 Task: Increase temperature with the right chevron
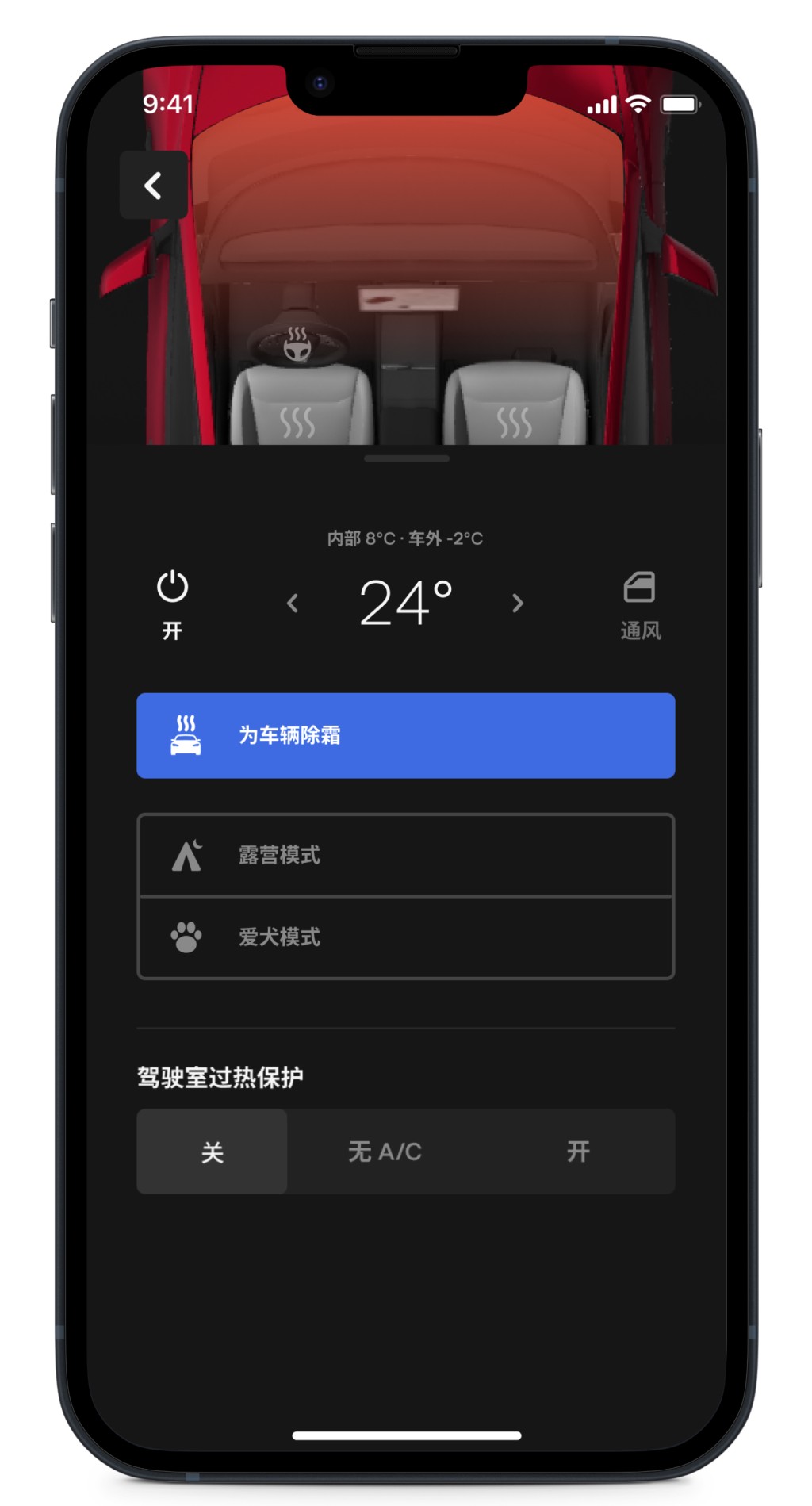point(518,604)
